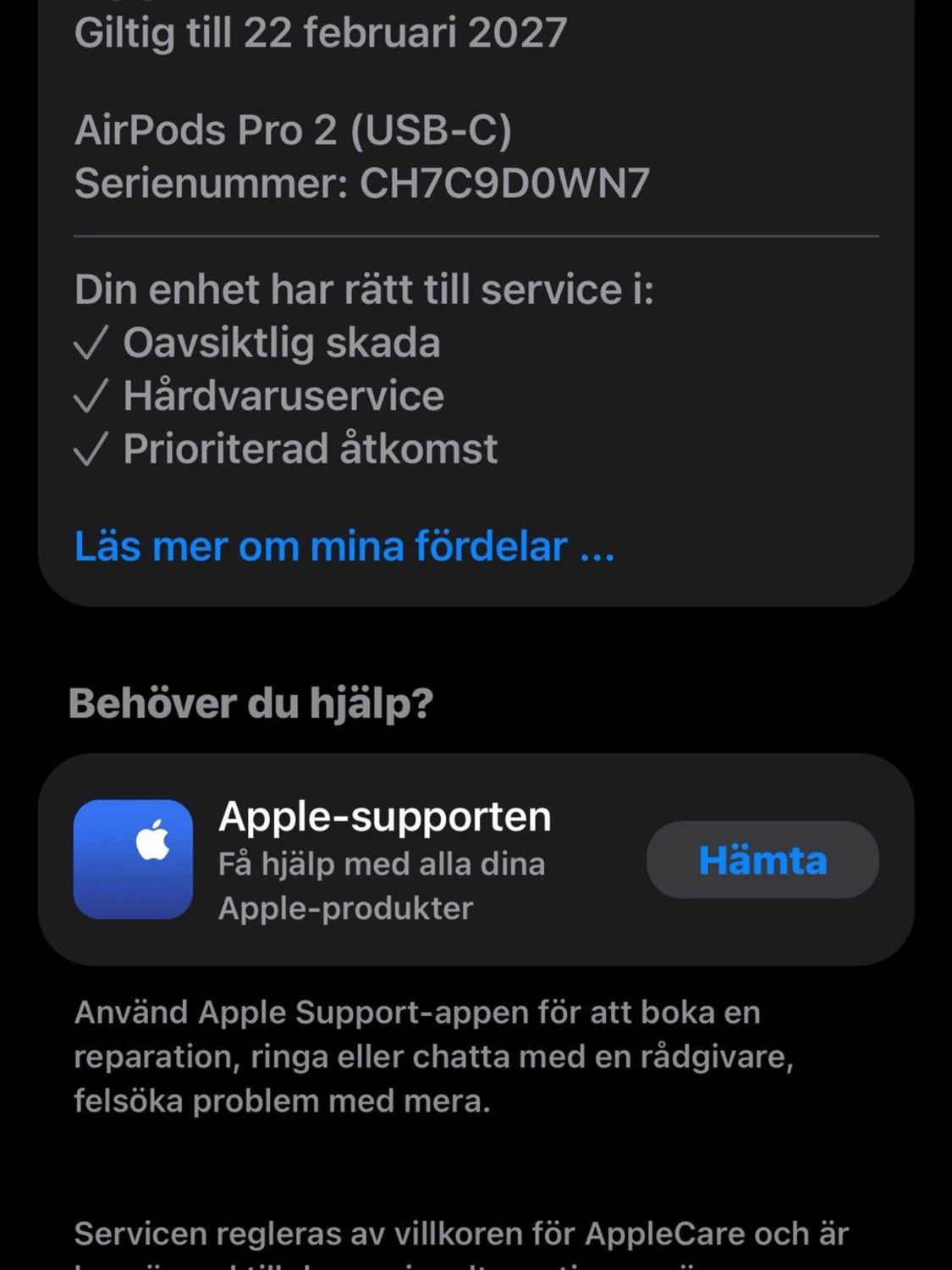Tap the Hämta button

point(762,860)
